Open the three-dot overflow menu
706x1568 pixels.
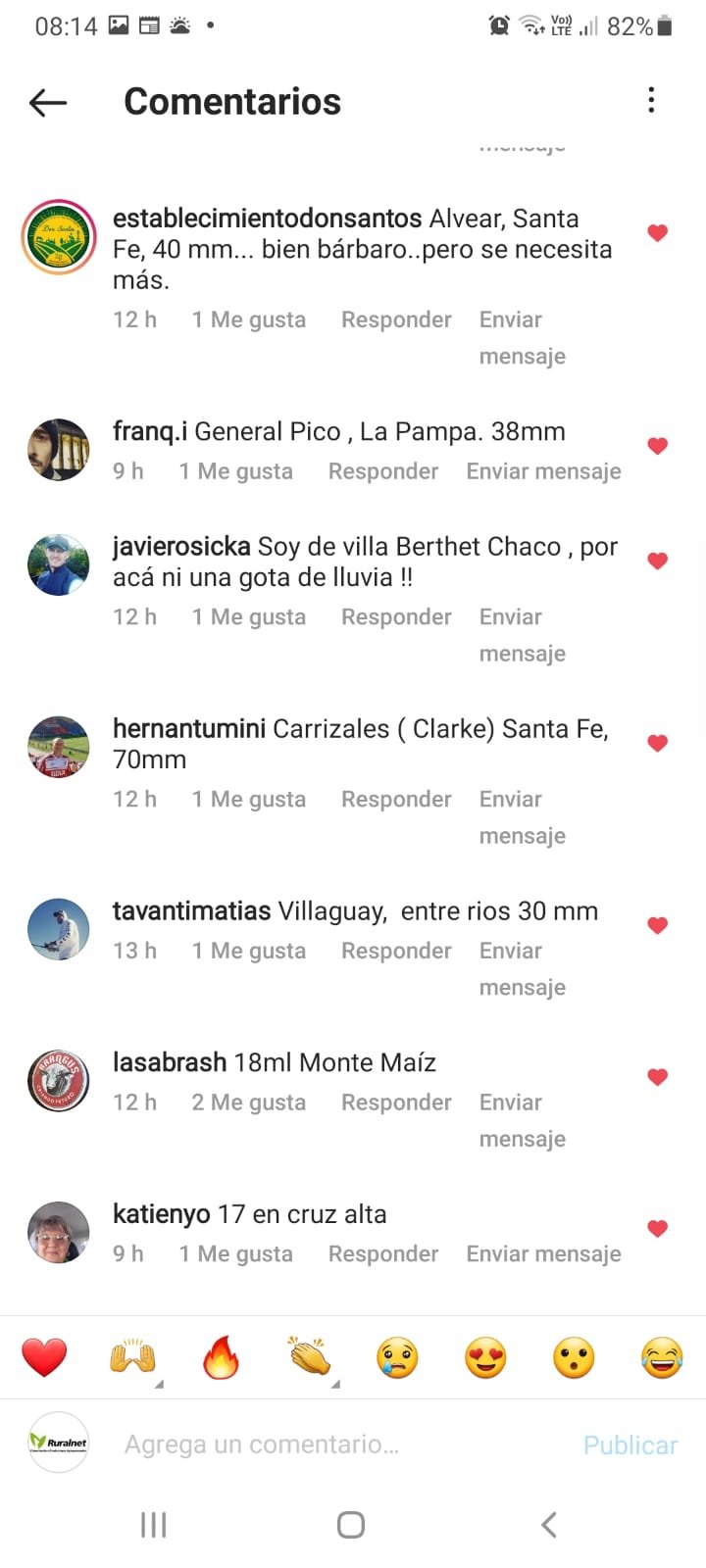651,100
